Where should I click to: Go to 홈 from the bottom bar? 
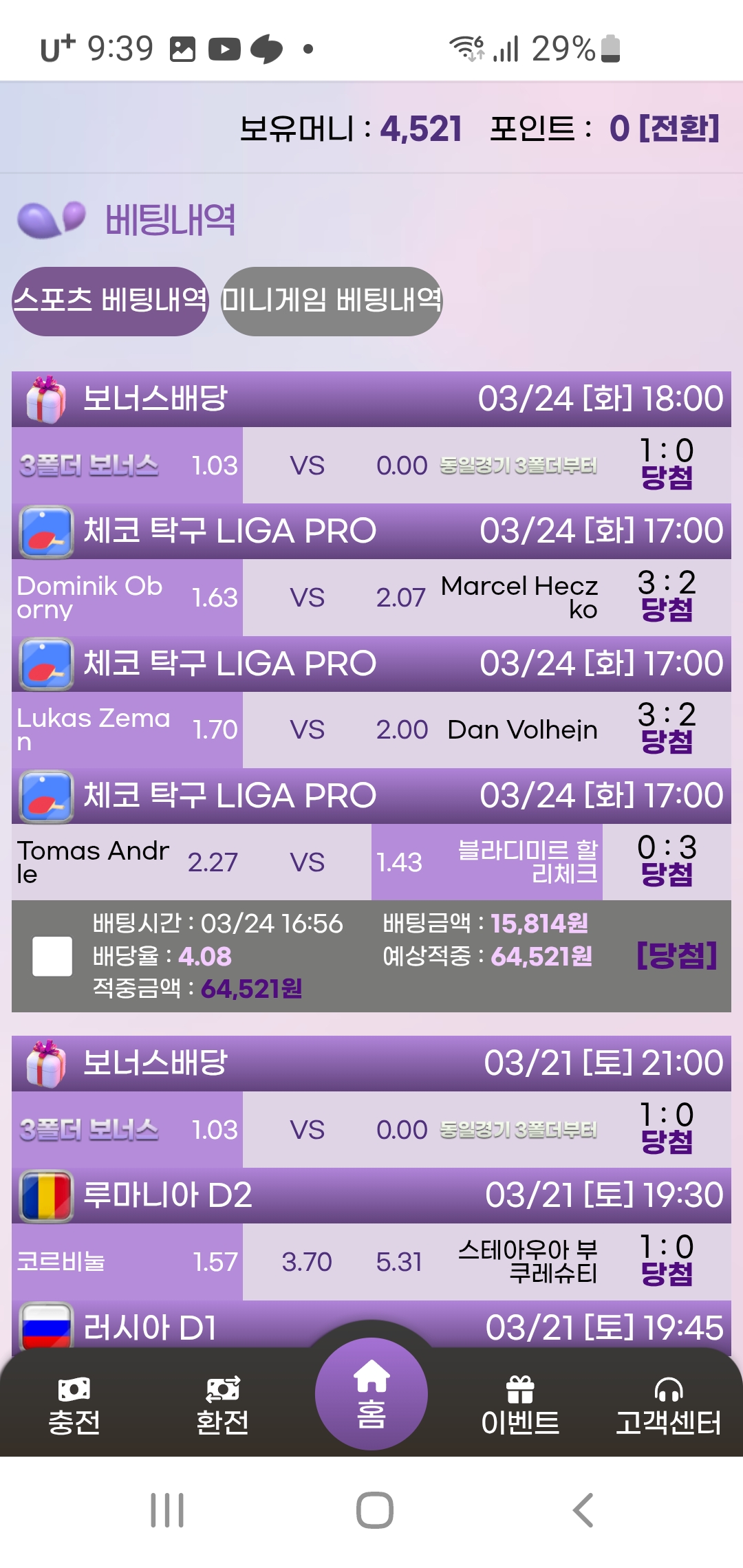tap(371, 1395)
